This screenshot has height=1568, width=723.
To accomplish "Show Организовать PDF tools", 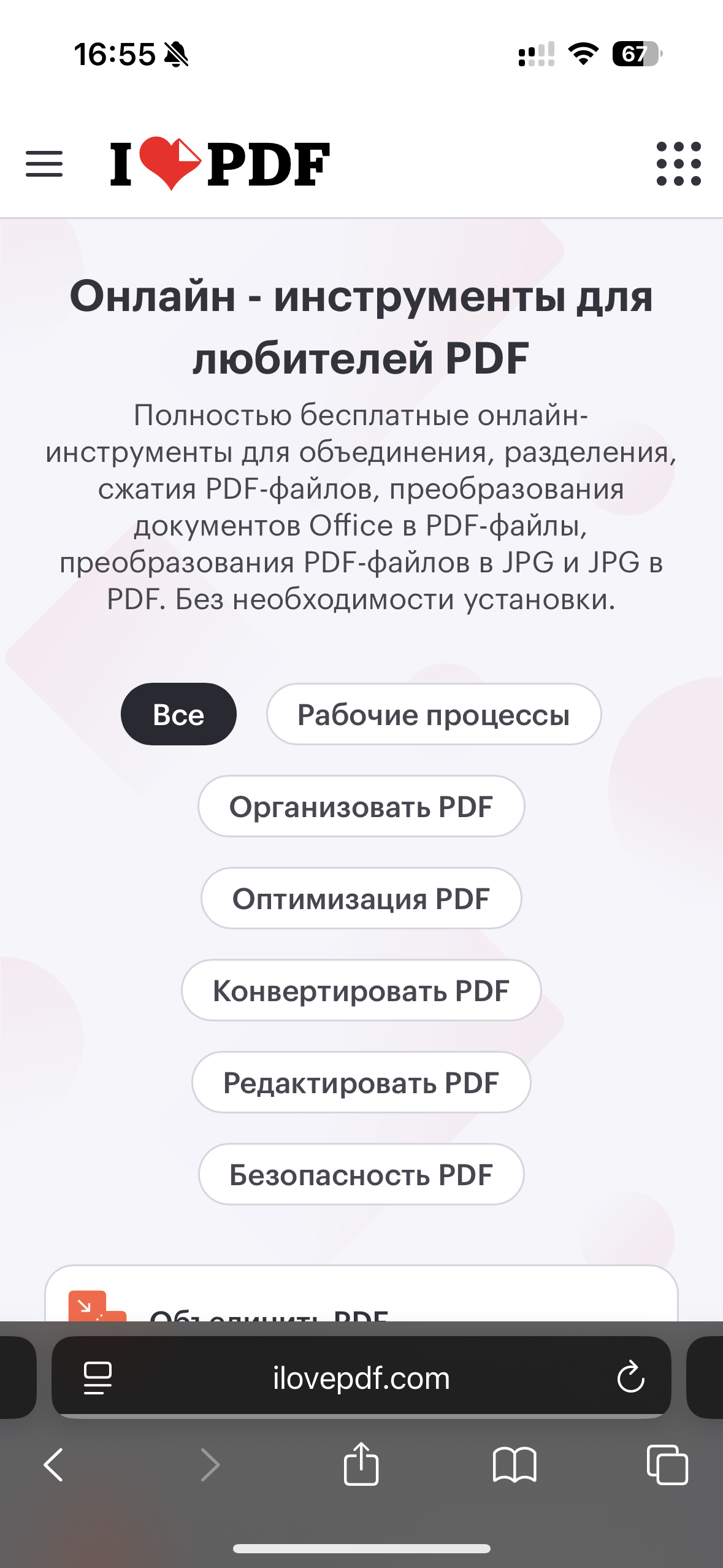I will (x=361, y=806).
